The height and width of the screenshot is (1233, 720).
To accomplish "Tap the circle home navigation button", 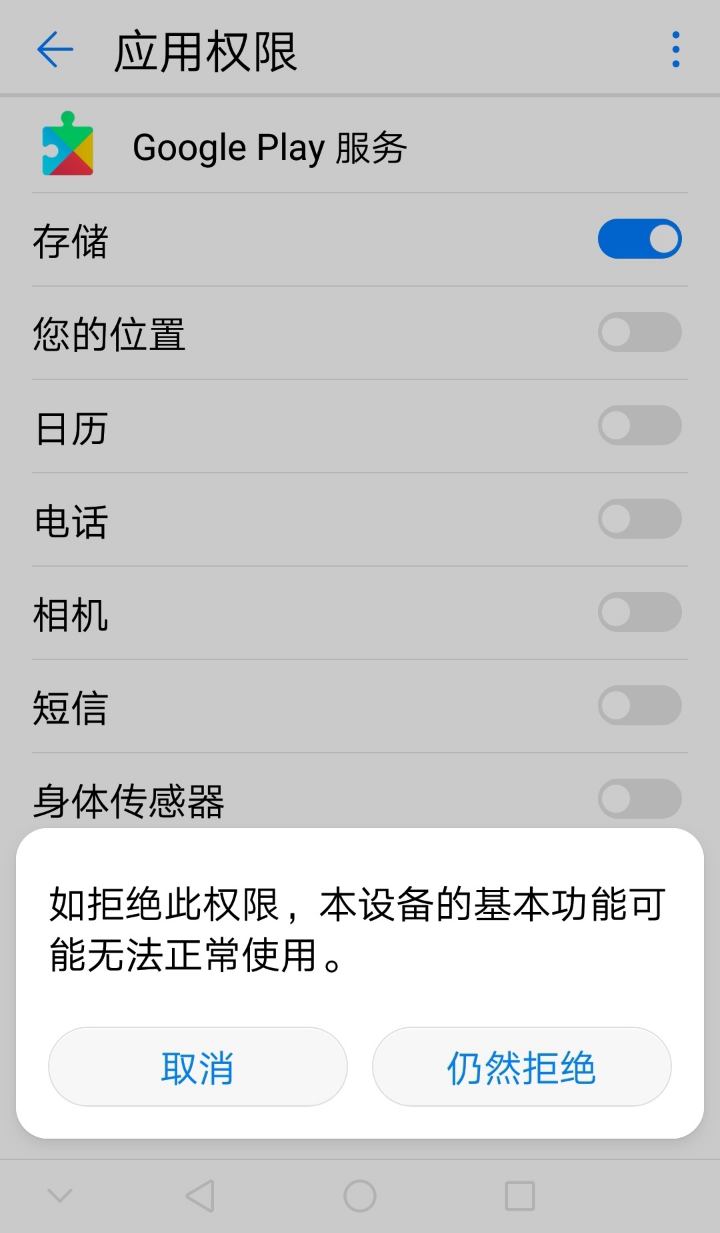I will pyautogui.click(x=360, y=1194).
